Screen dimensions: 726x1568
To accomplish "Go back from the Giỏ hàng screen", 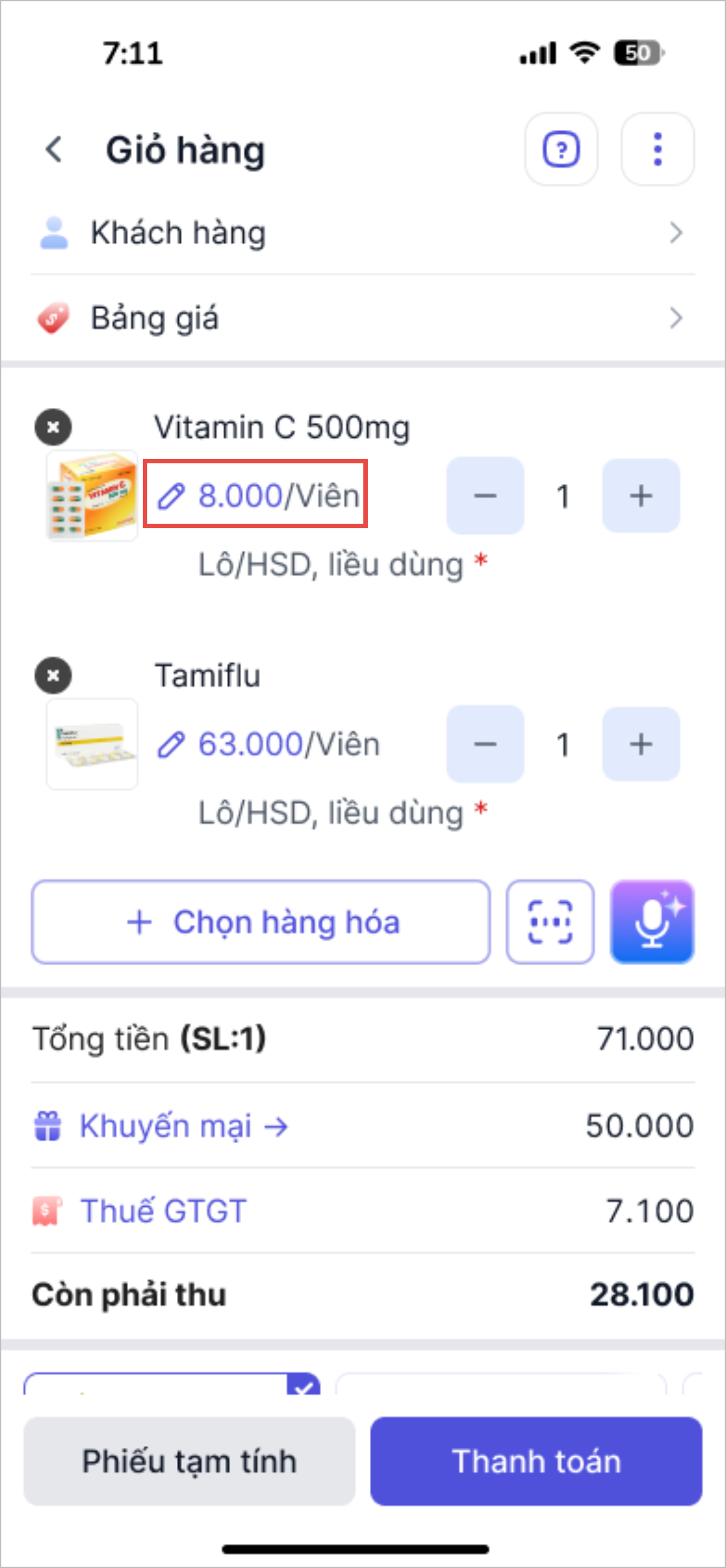I will (55, 150).
